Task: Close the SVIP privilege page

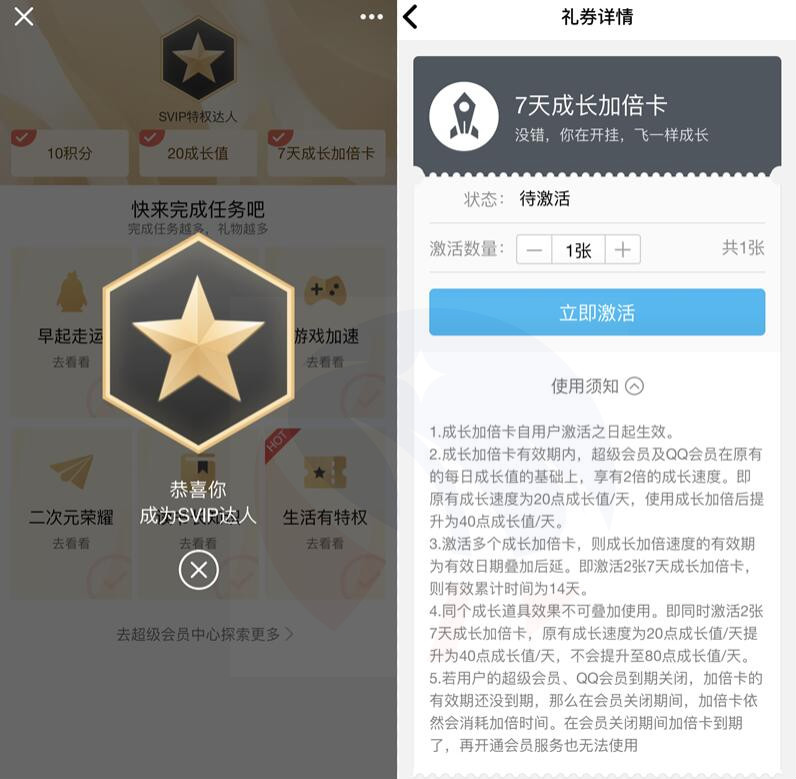Action: 23,16
